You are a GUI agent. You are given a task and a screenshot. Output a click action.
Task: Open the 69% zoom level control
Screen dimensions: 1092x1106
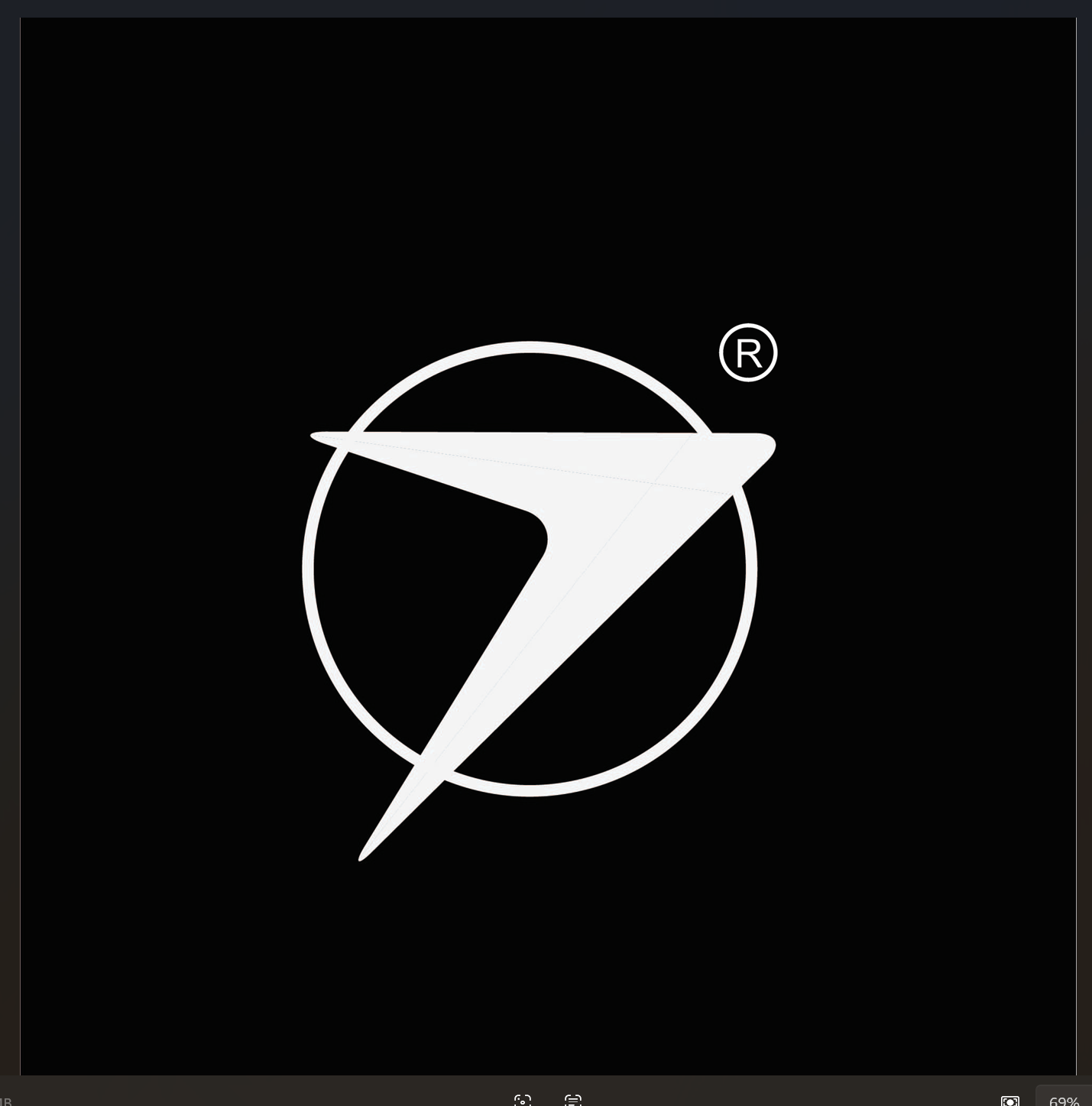click(1064, 1099)
